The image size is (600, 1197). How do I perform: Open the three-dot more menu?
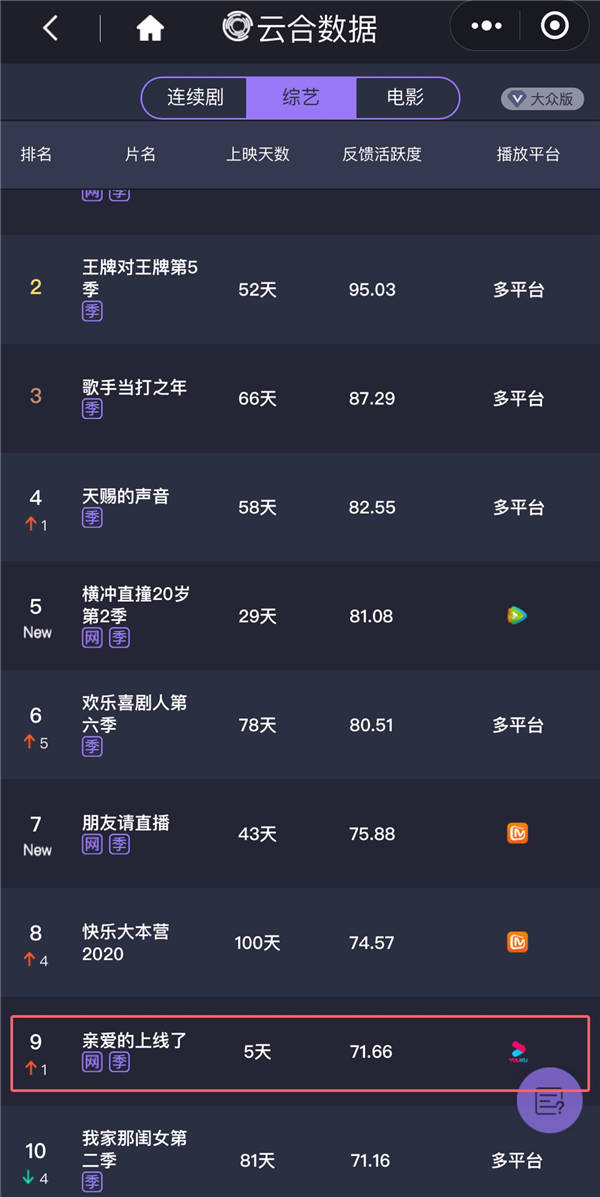coord(486,27)
